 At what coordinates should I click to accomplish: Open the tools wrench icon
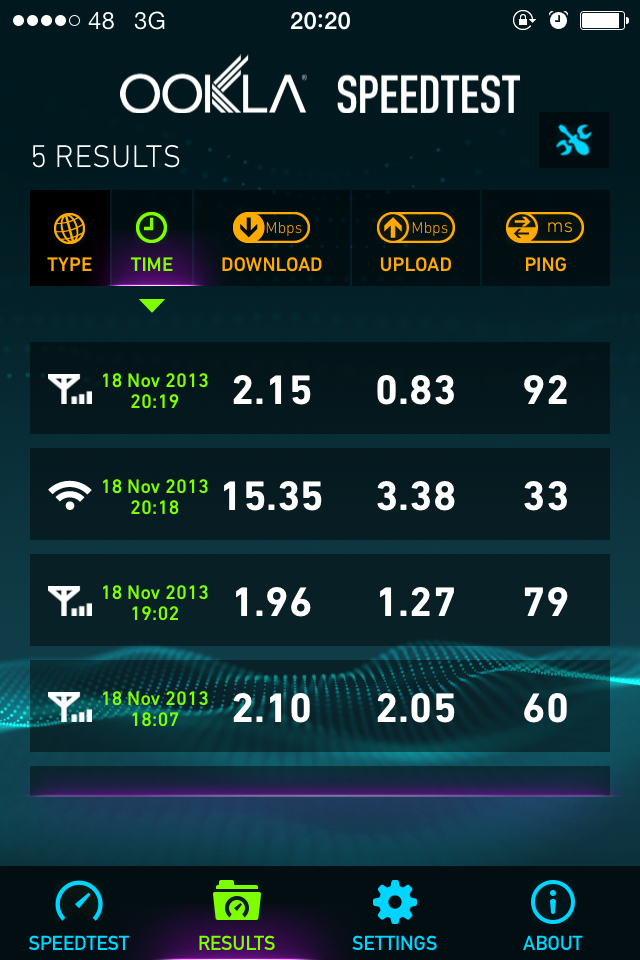[574, 141]
